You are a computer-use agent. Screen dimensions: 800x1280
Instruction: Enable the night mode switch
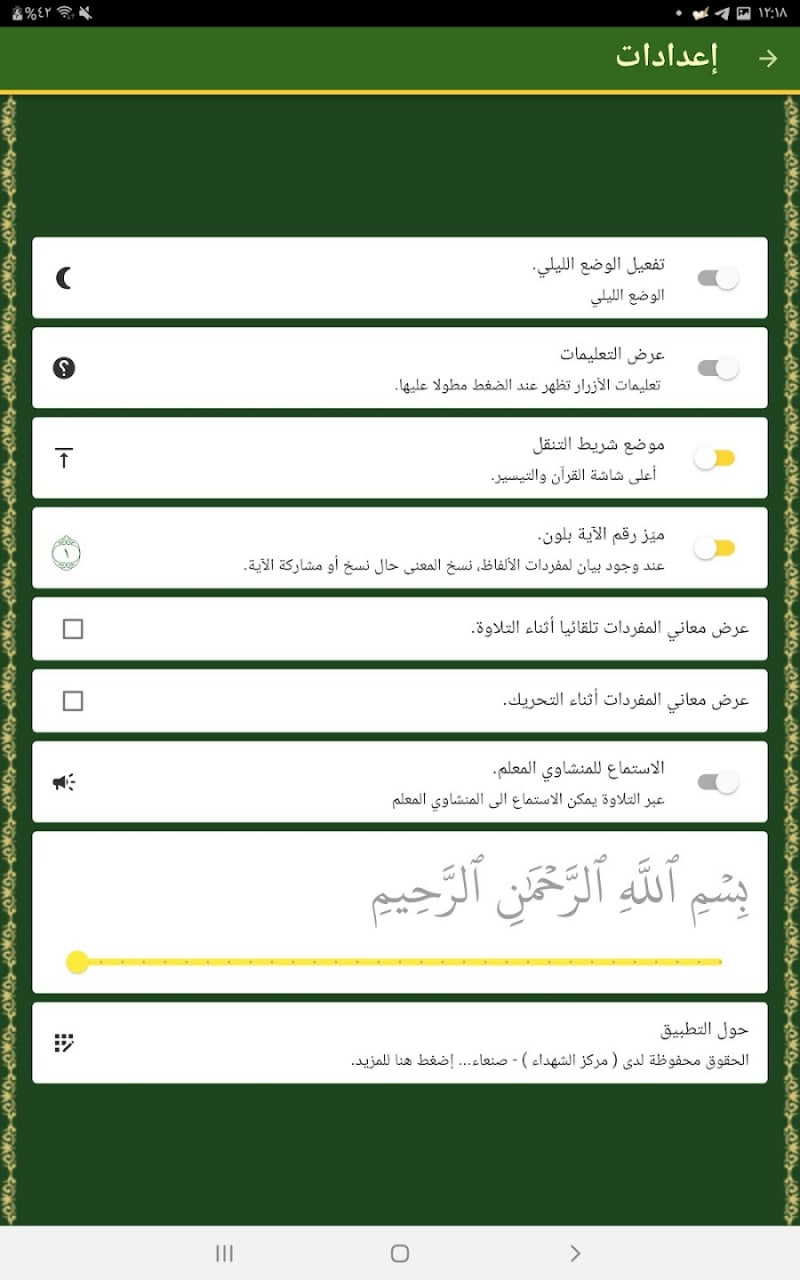coord(718,278)
